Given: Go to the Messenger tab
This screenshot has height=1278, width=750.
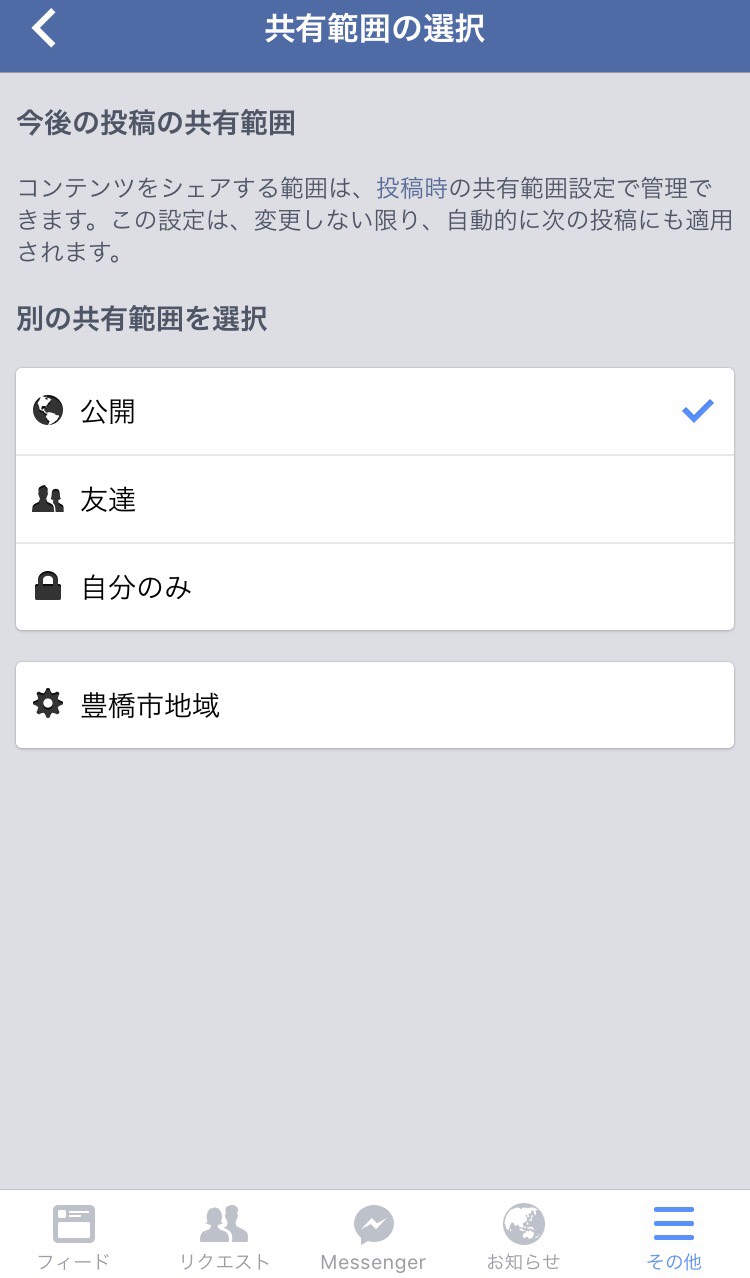Looking at the screenshot, I should click(374, 1236).
